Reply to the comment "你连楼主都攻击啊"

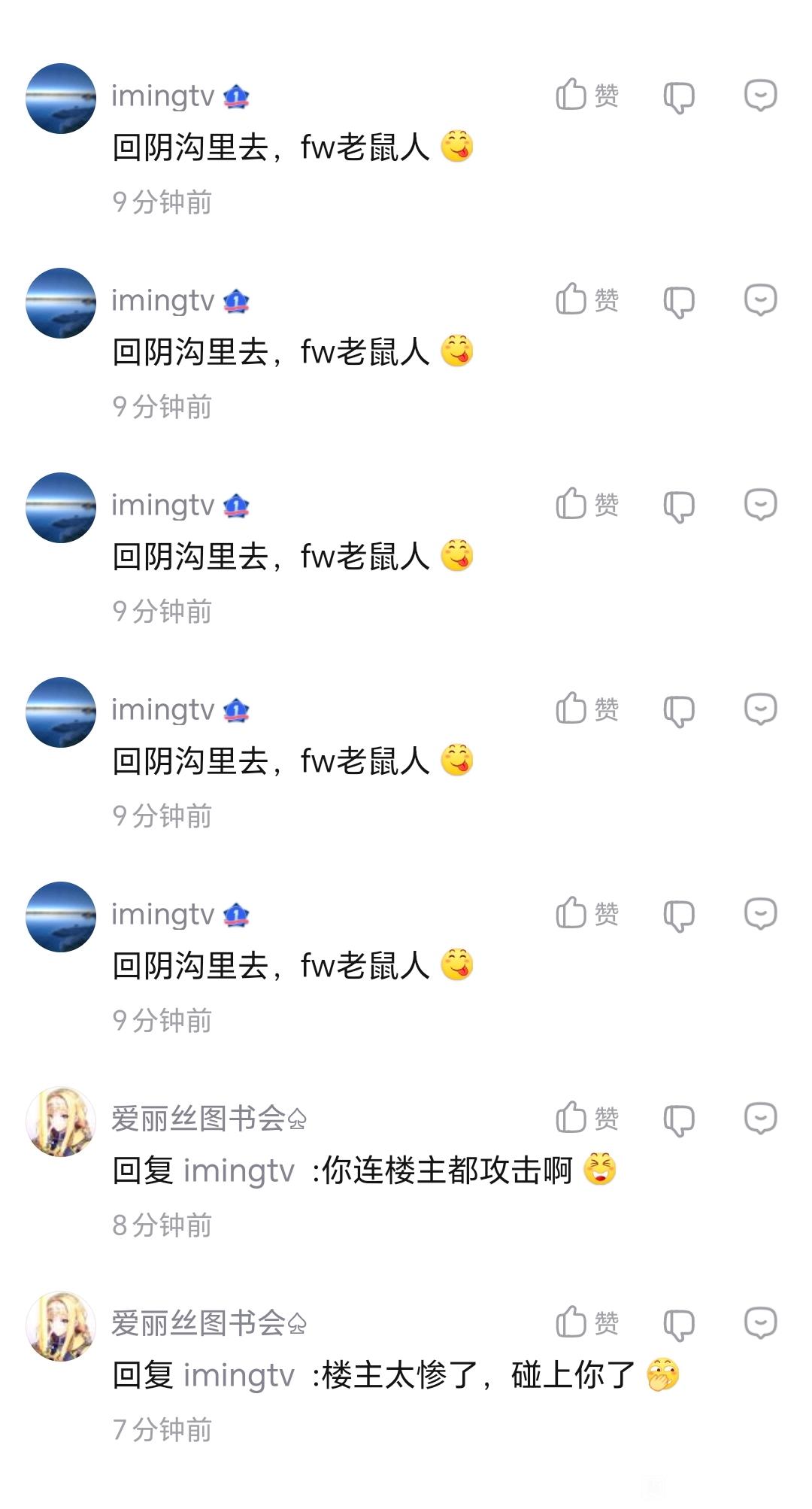pos(760,1118)
